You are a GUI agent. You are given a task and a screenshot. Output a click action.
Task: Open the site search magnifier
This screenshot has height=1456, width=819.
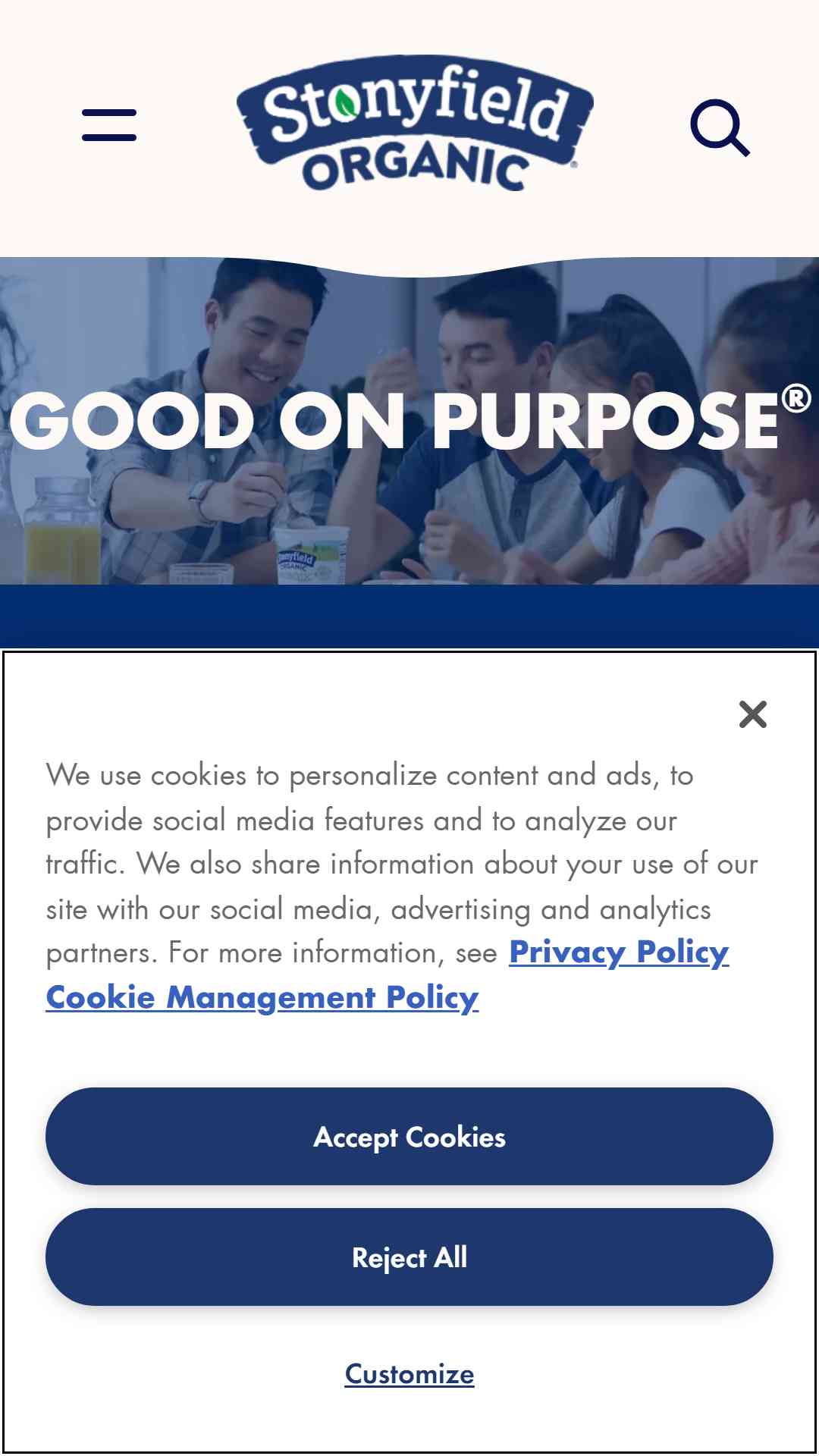point(720,127)
